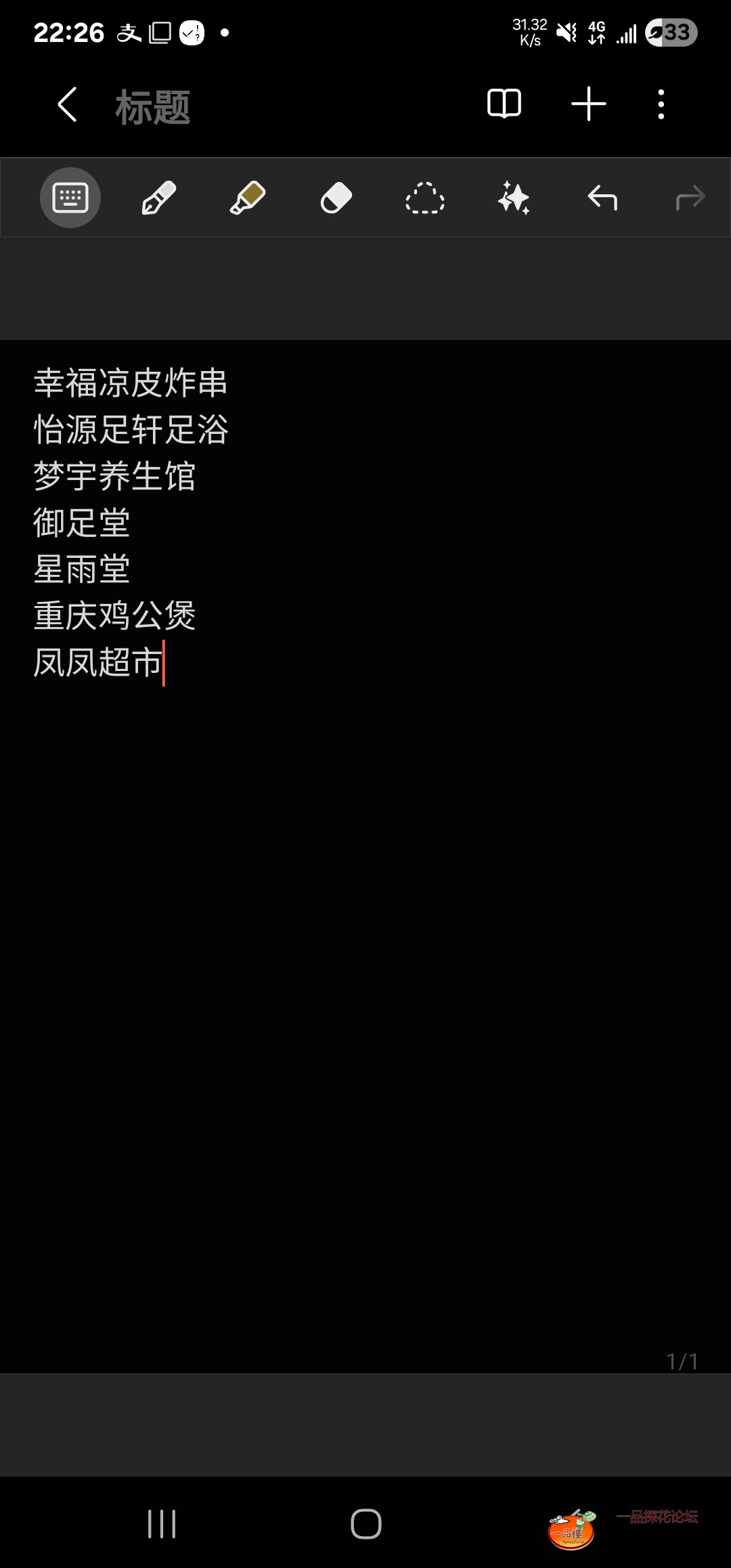This screenshot has width=731, height=1568.
Task: Switch to keyboard text input mode
Action: [70, 197]
